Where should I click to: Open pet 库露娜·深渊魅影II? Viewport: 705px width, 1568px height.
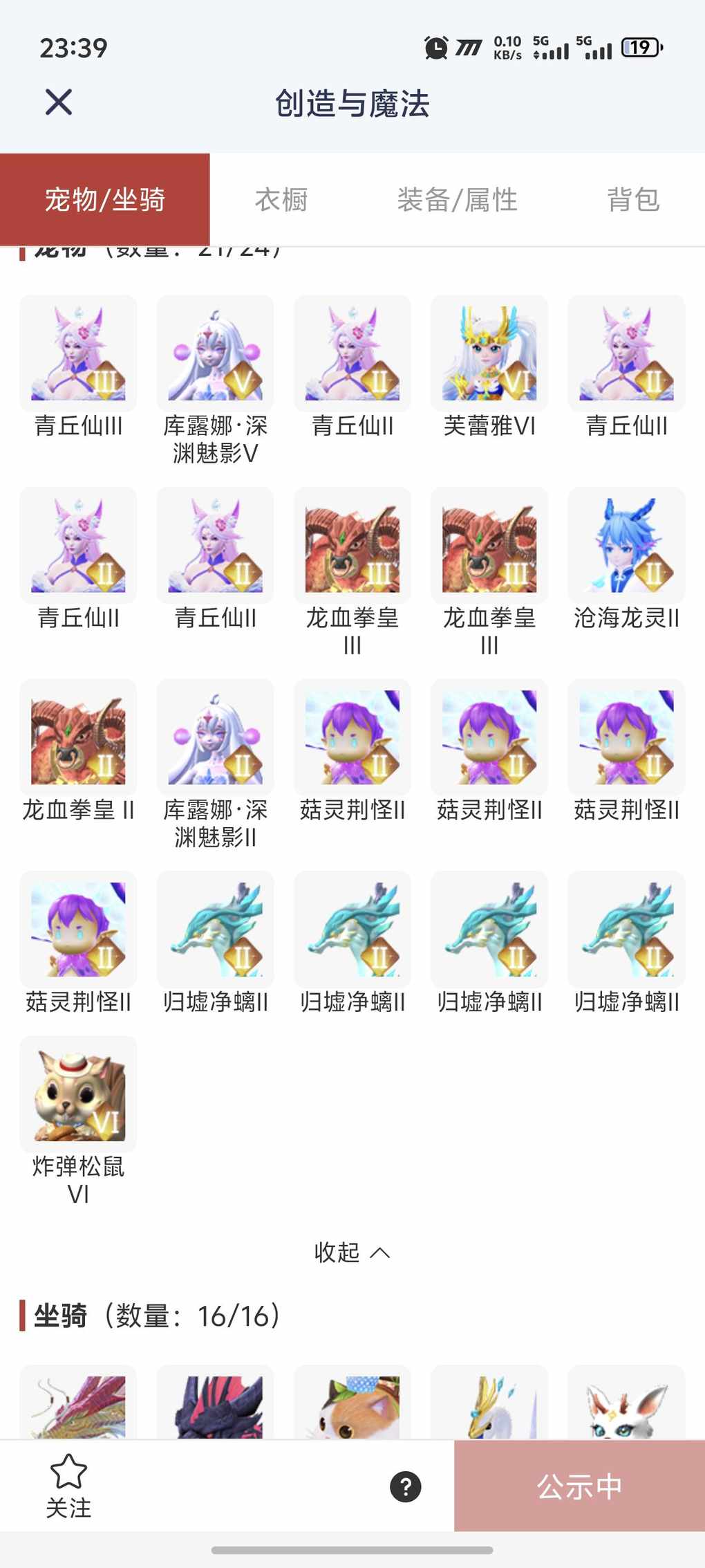click(x=215, y=737)
